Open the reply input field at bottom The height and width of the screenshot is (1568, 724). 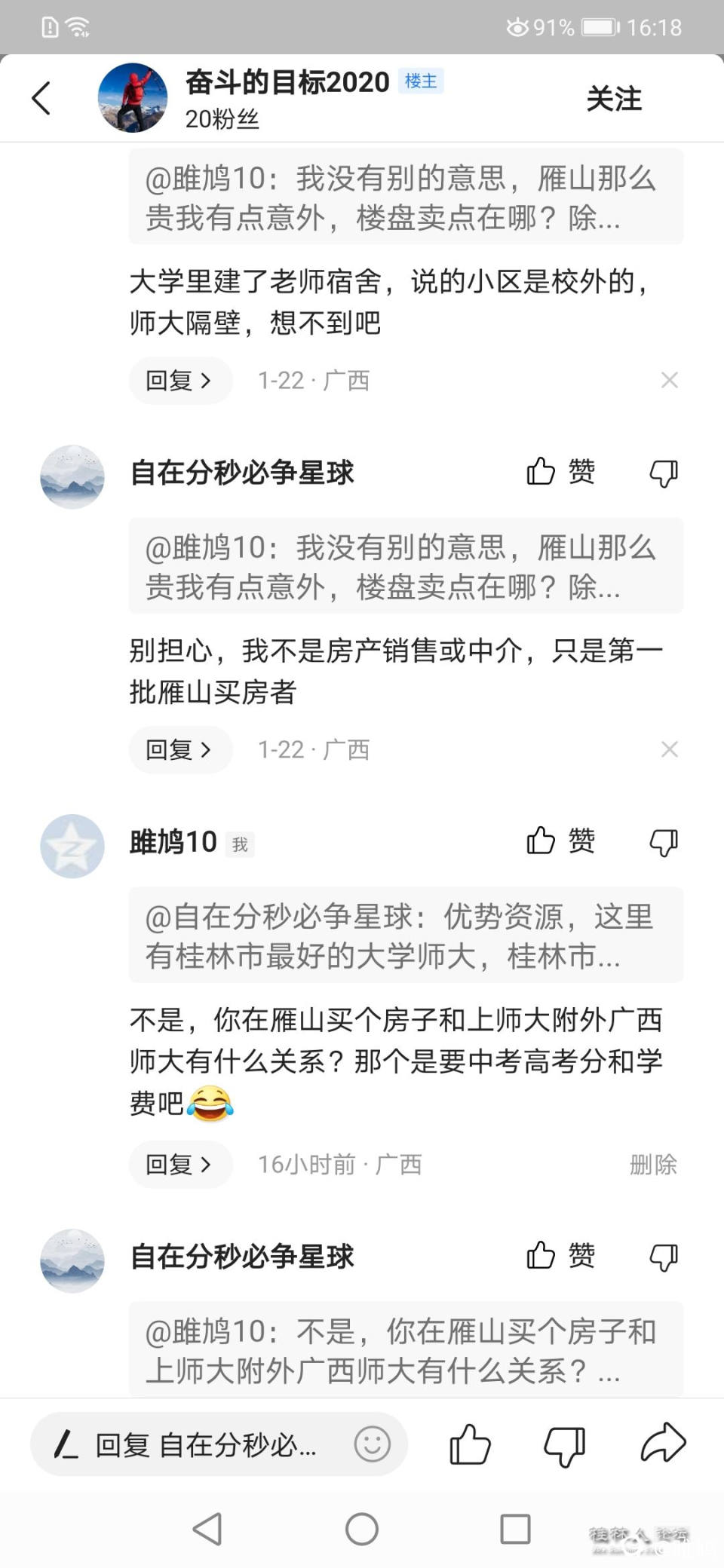pos(204,1445)
